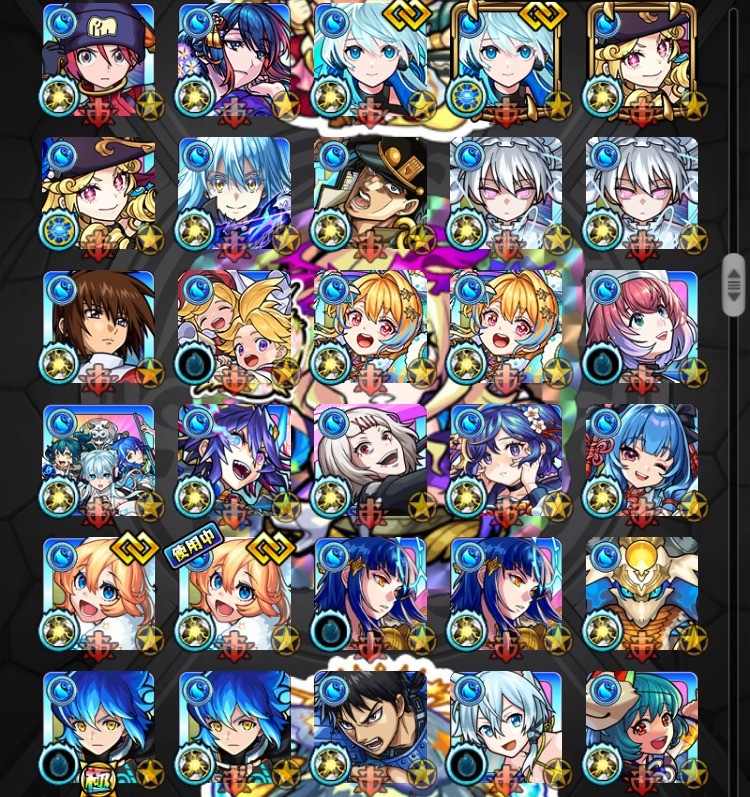
Task: Select the orange-haired character marked 使用中
Action: pos(234,594)
